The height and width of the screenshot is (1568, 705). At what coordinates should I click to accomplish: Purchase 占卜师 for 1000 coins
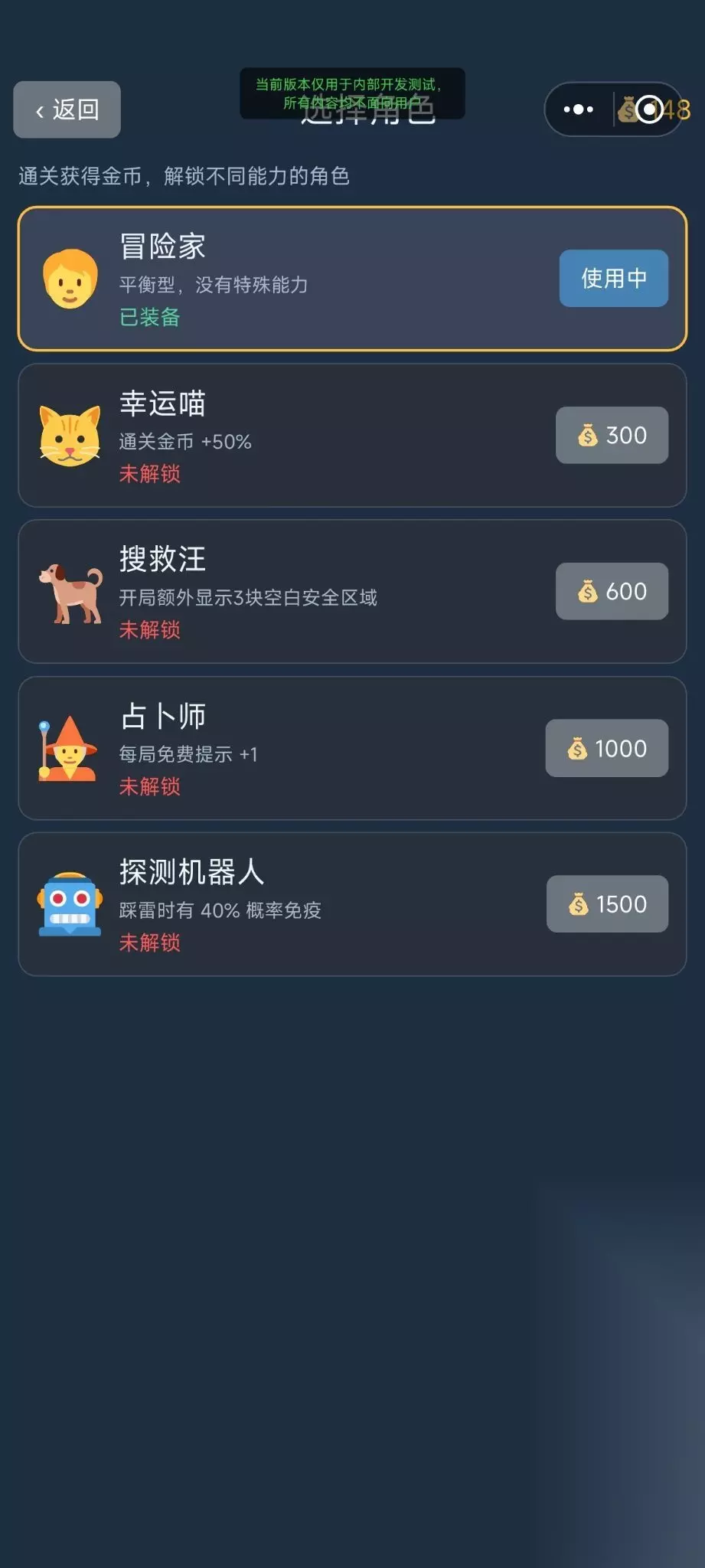[606, 748]
